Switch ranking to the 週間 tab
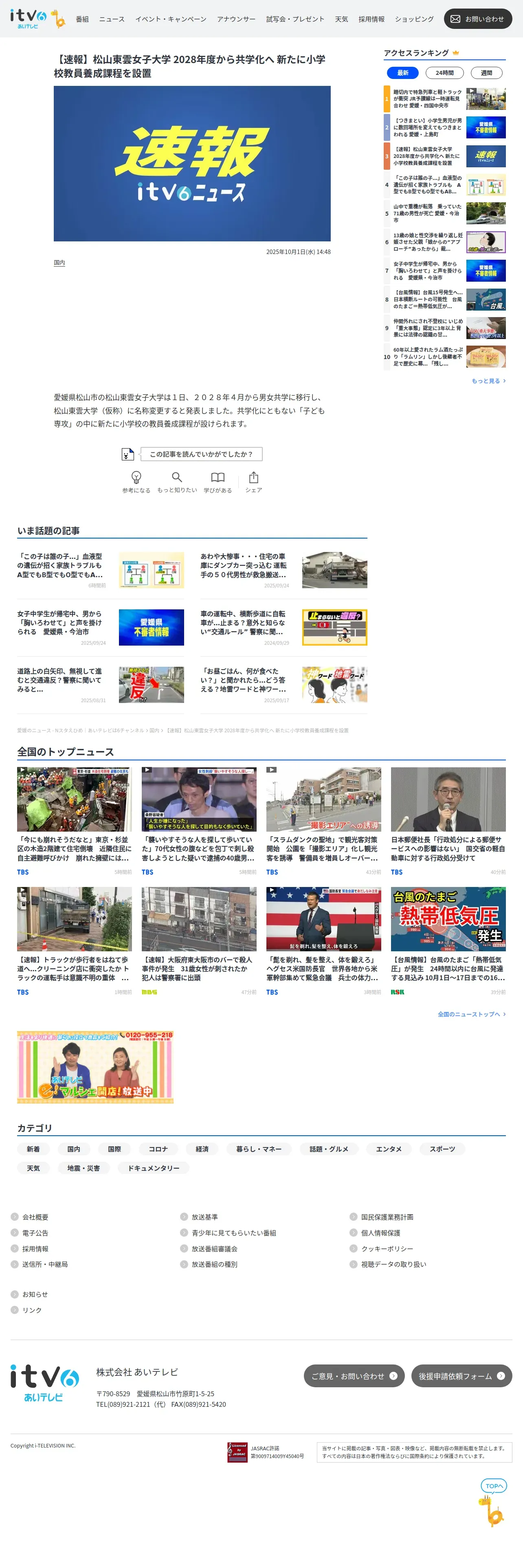 tap(486, 73)
